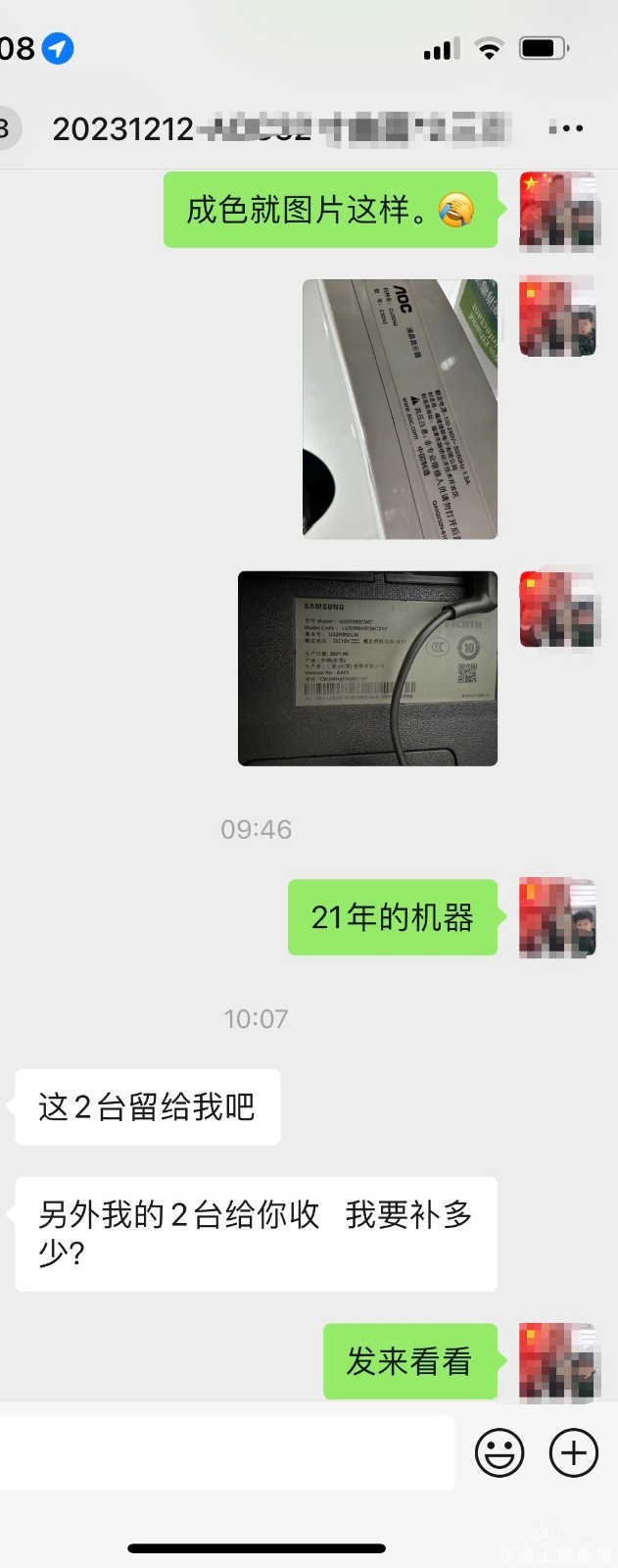
Task: Tap the message input field
Action: point(227,1452)
